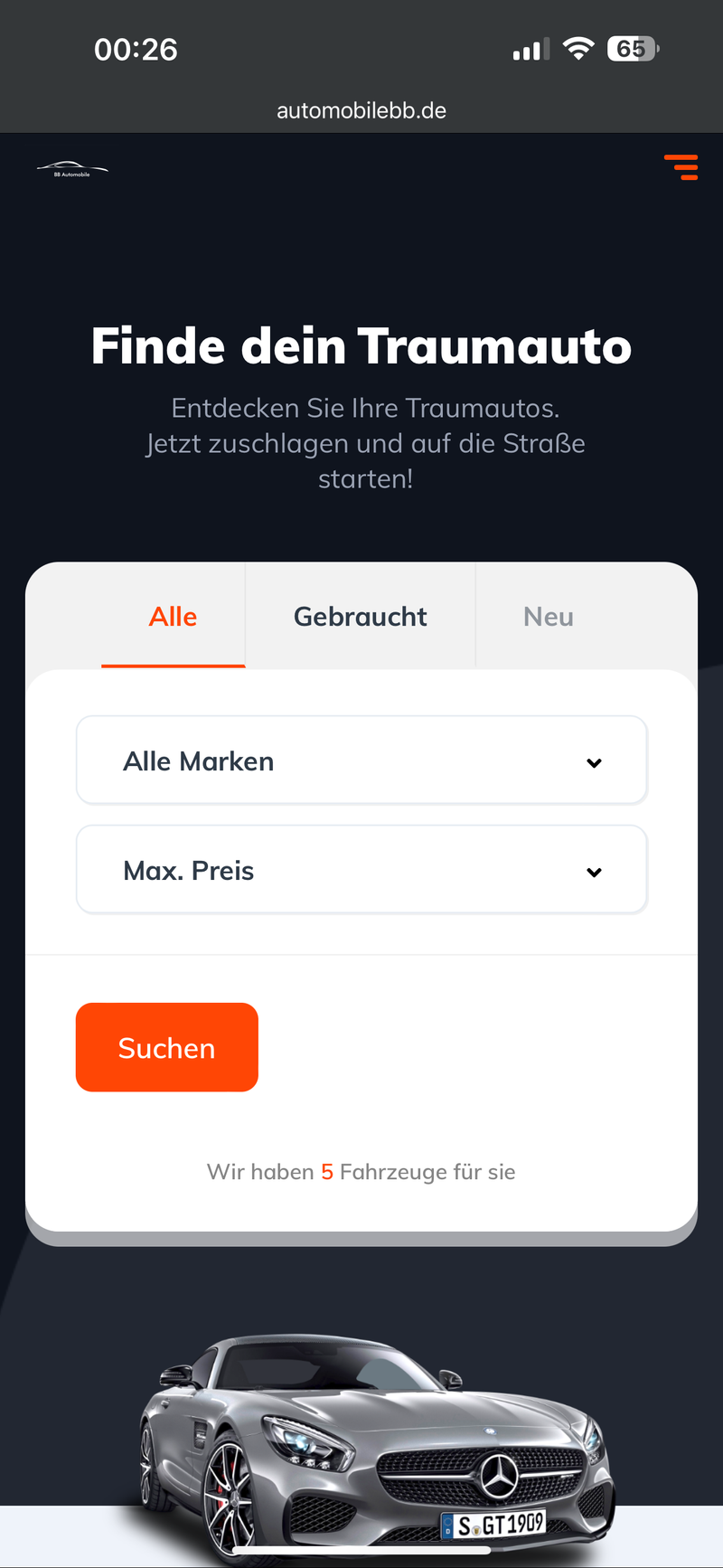
Task: Select the Alle tab
Action: [173, 617]
